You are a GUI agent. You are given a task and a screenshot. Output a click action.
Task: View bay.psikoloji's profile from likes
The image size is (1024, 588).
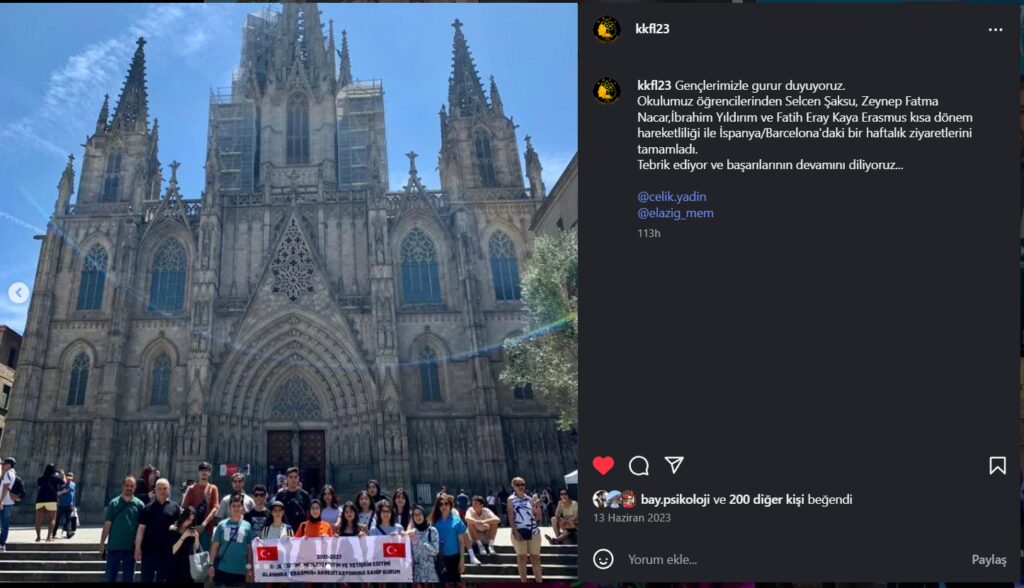[x=675, y=499]
